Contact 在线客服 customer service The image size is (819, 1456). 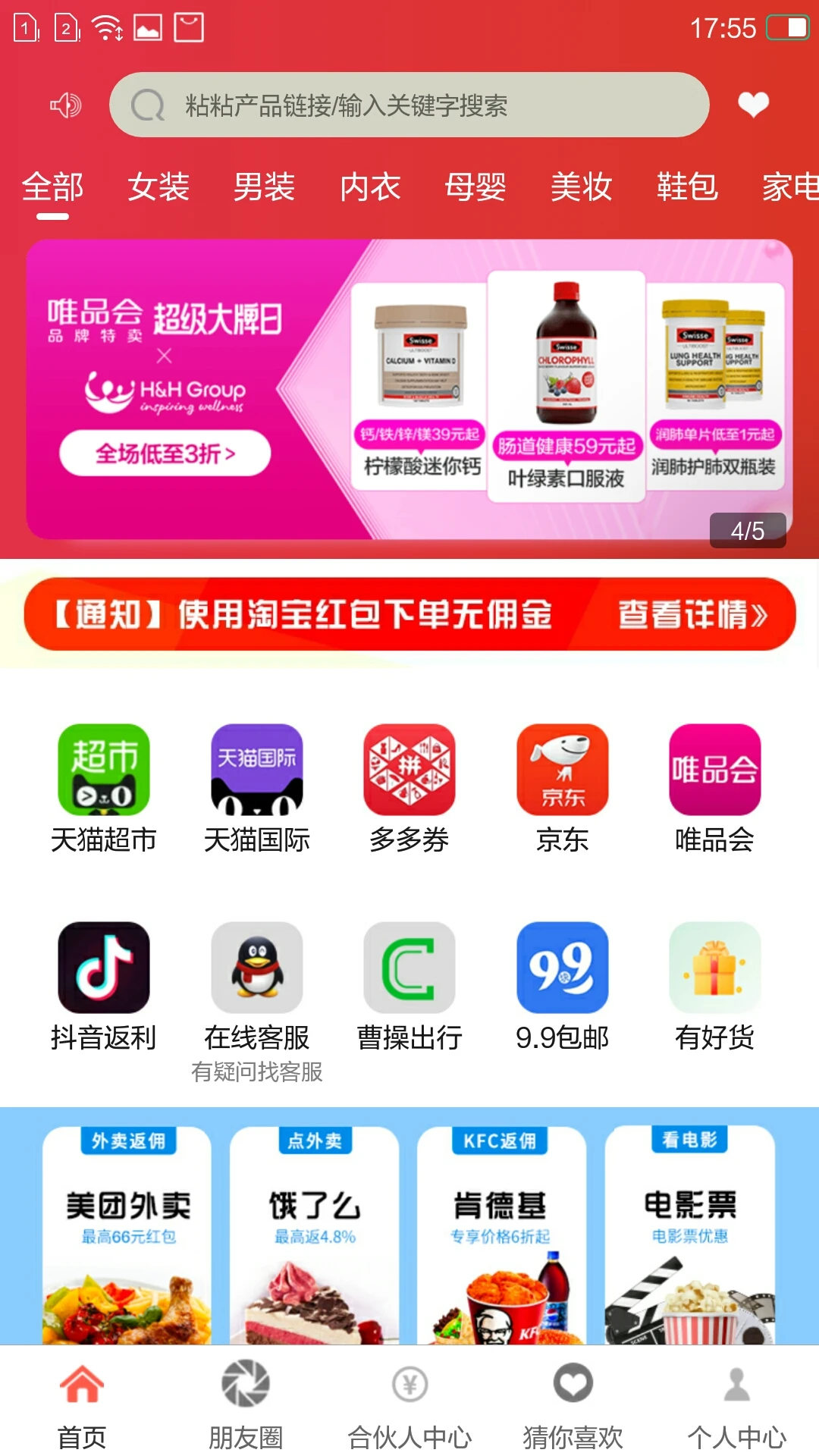click(257, 968)
